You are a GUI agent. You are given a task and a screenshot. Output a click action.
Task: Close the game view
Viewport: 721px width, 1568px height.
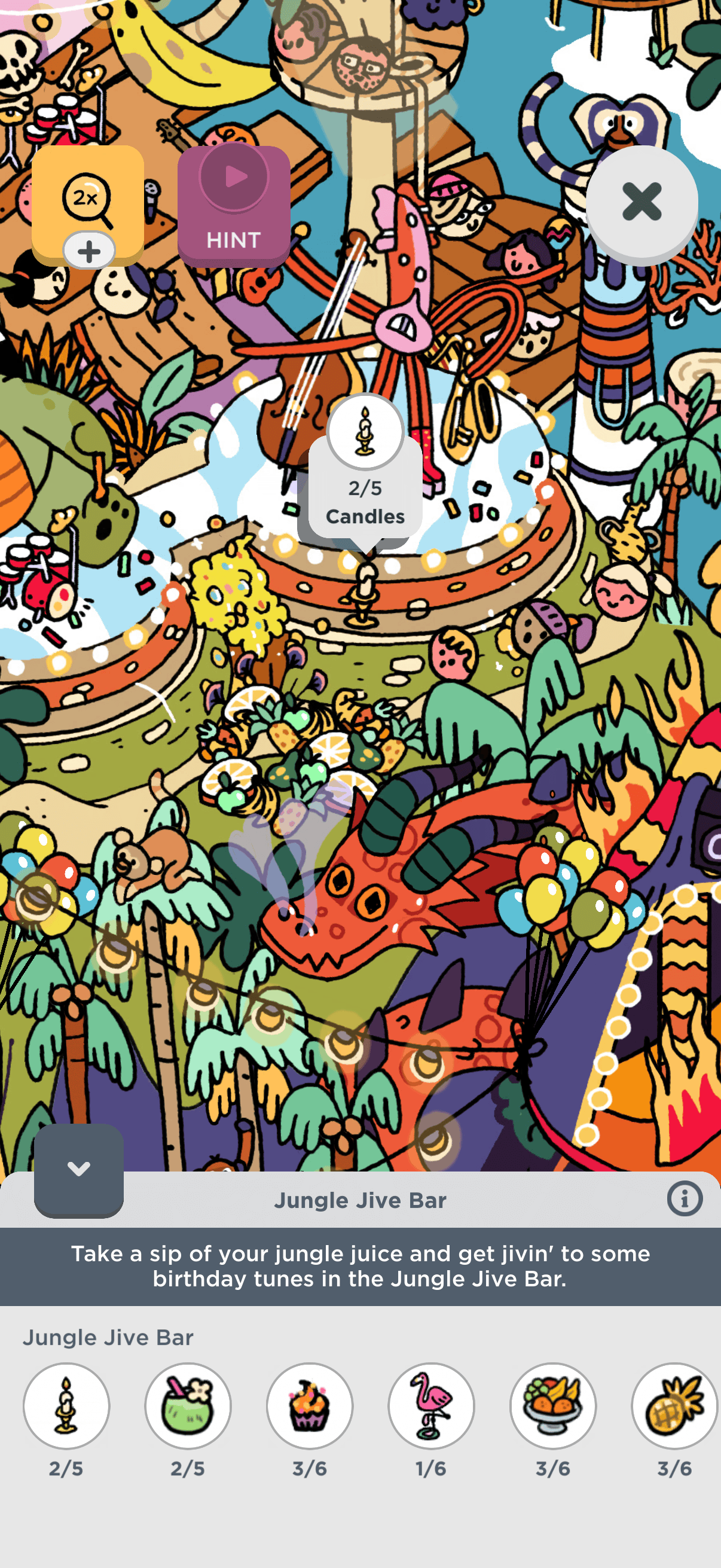tap(641, 202)
